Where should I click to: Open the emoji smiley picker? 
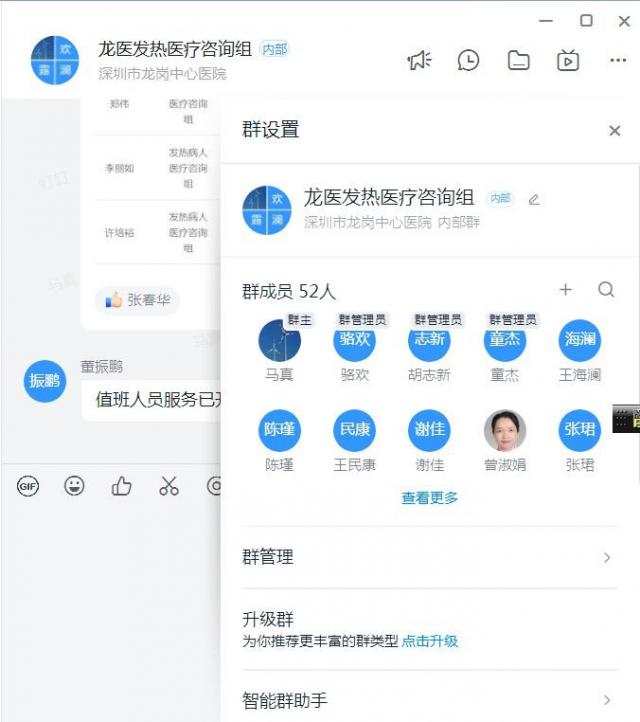[x=75, y=487]
